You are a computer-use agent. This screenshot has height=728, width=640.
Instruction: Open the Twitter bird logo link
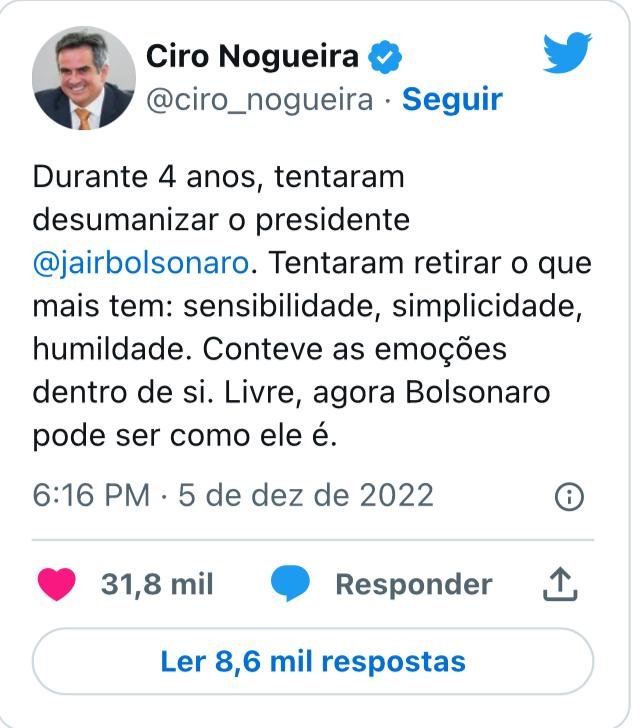pos(567,53)
